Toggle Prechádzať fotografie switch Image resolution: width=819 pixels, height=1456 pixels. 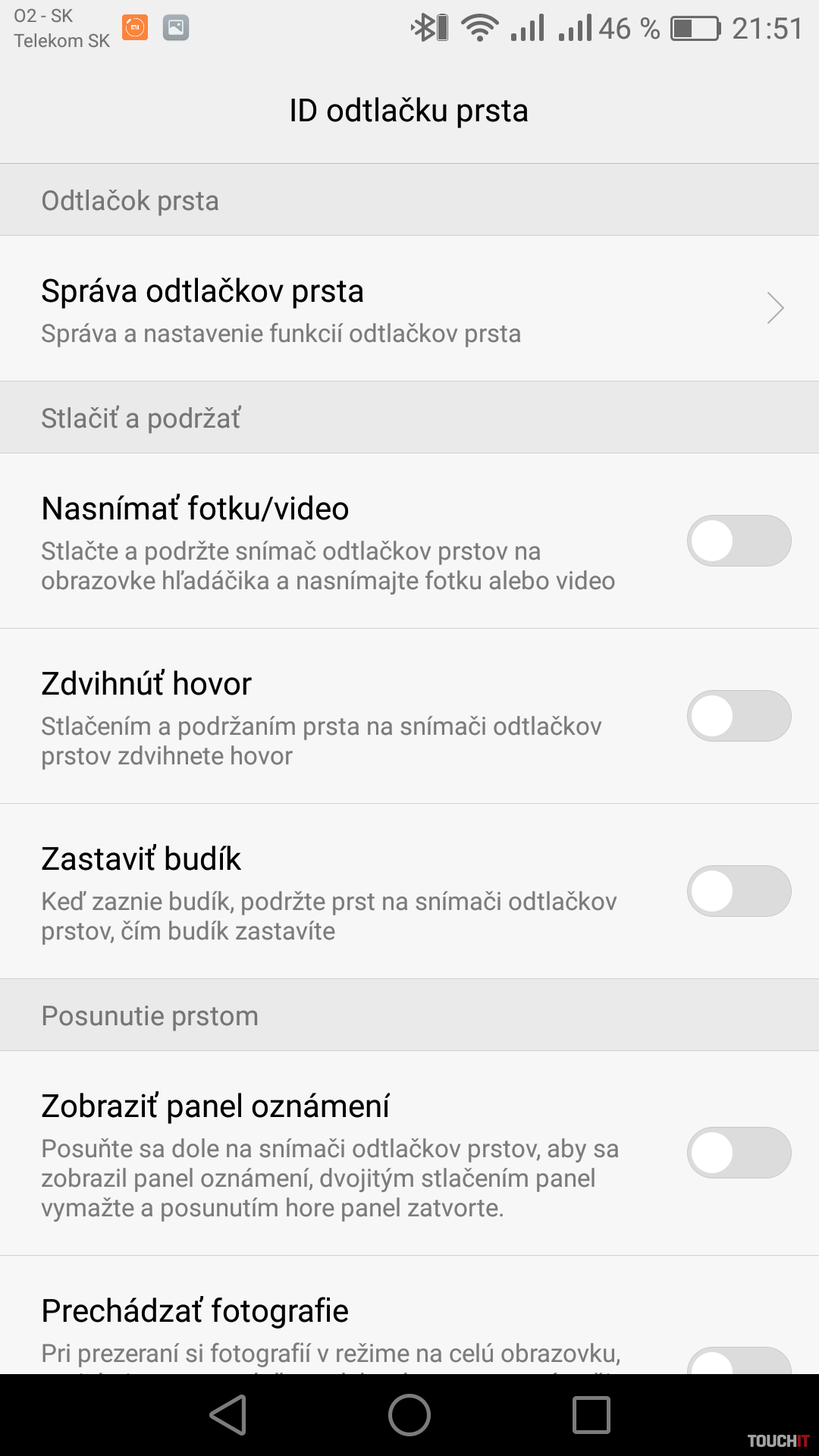click(739, 1362)
